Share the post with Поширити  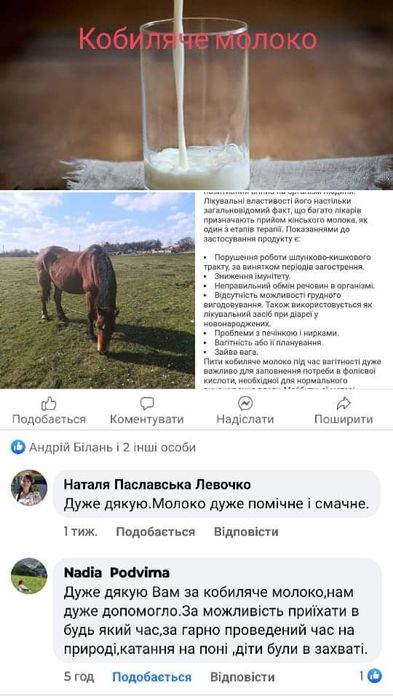point(344,411)
